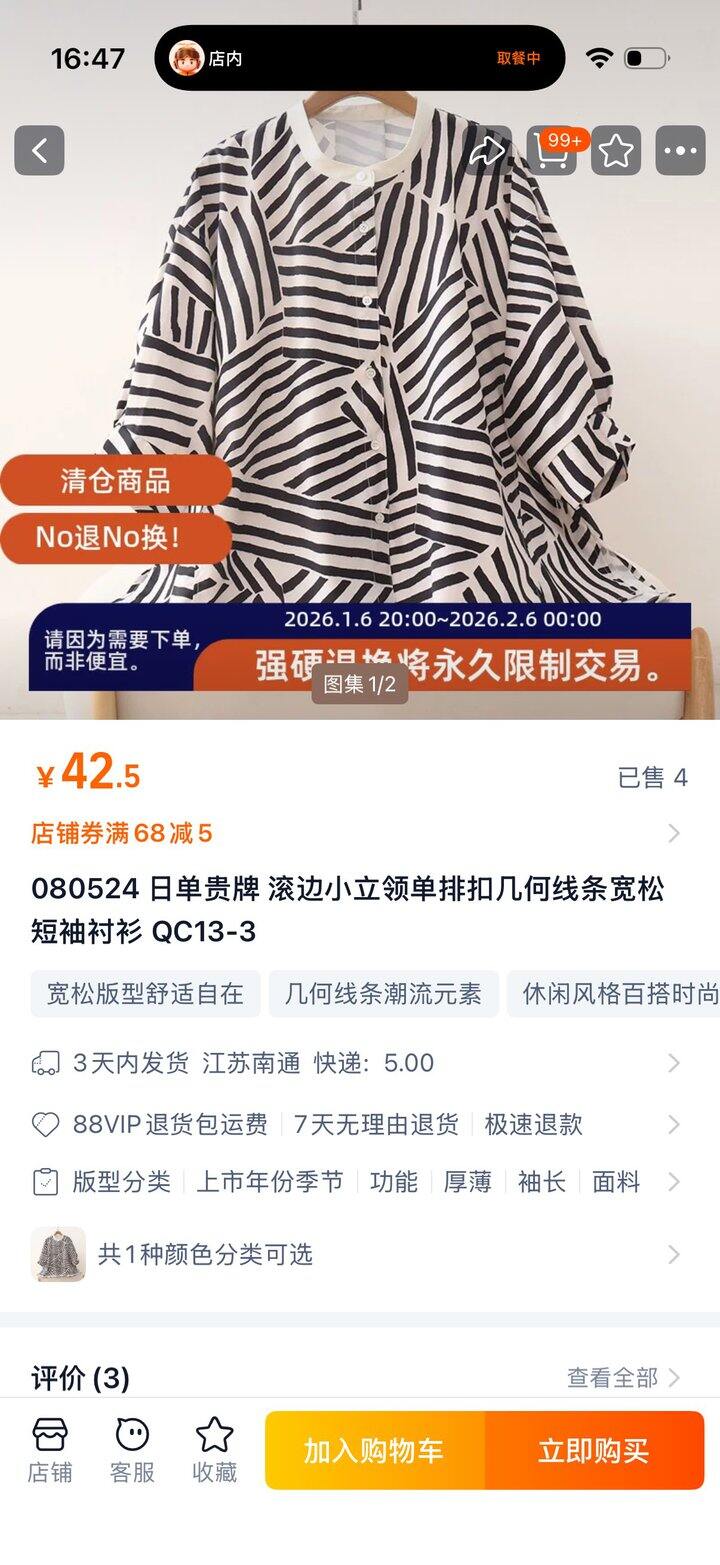Click the Wi-Fi icon in status bar
The height and width of the screenshot is (1565, 720).
599,59
